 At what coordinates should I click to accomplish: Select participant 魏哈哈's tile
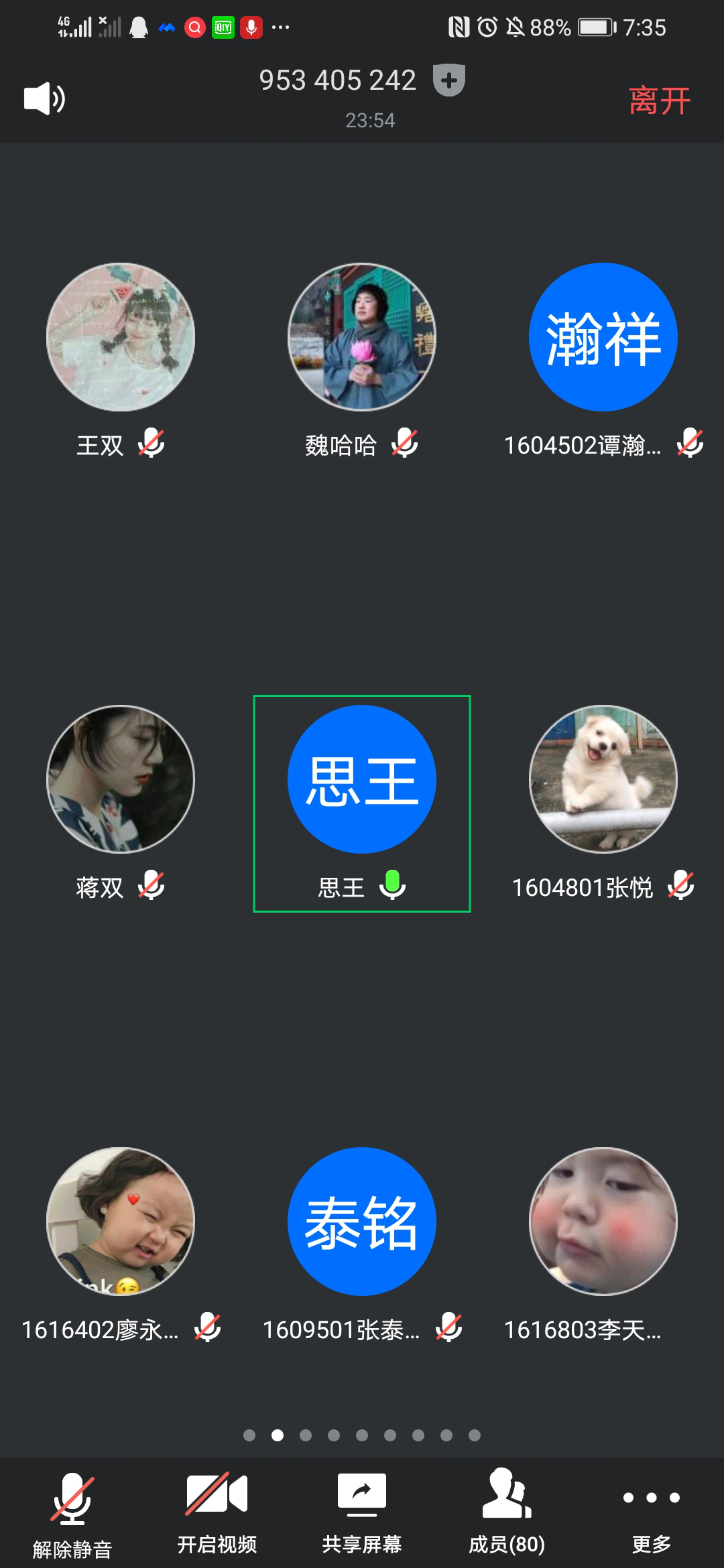click(x=362, y=337)
